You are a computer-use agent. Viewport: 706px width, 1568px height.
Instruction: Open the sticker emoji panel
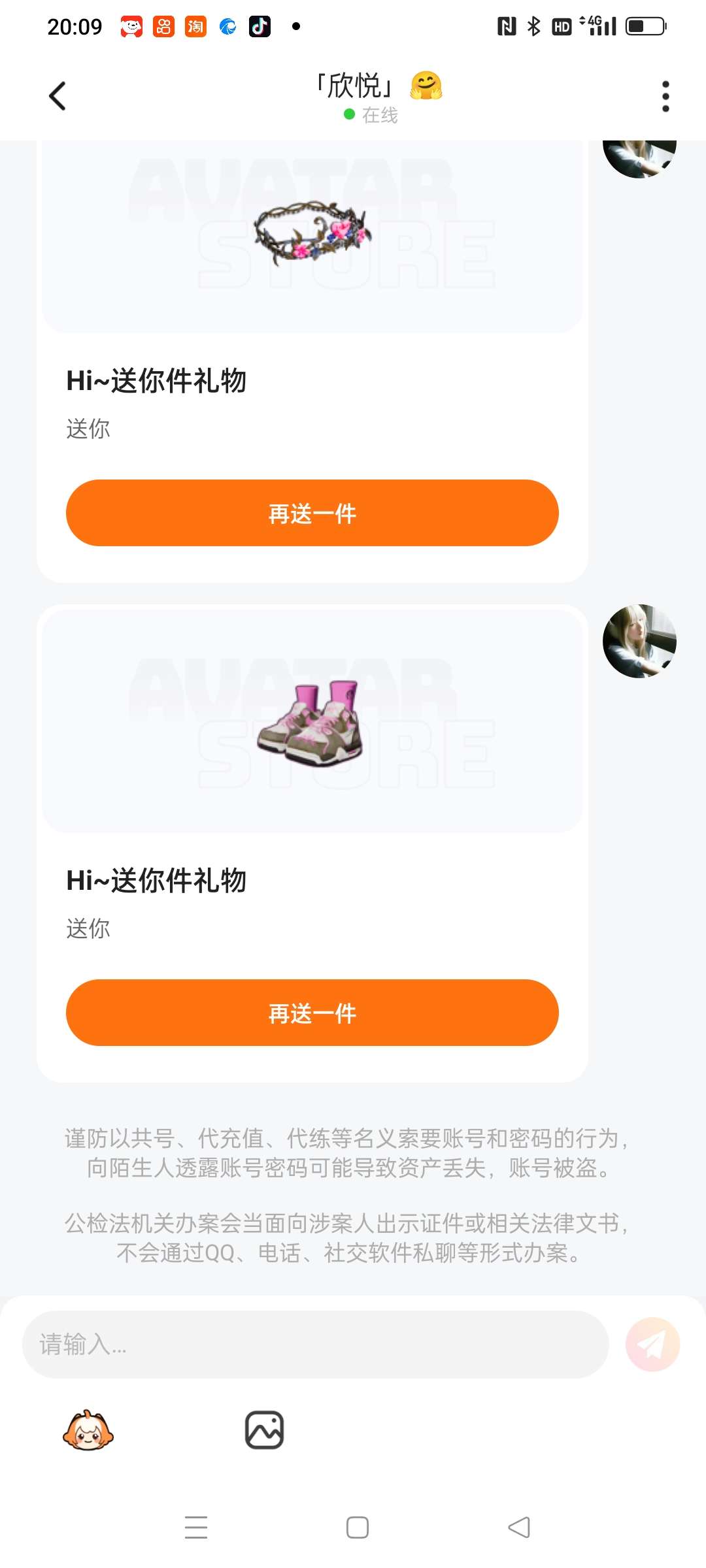click(x=88, y=1430)
